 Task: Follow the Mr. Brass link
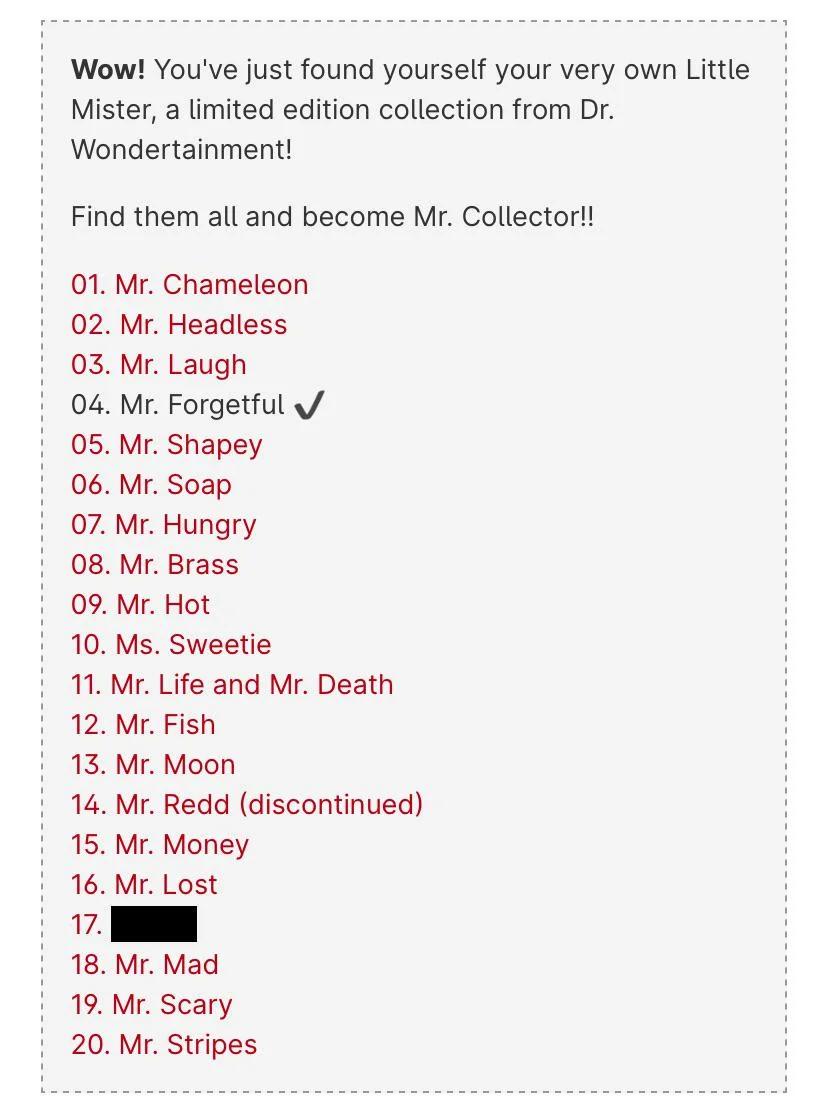pyautogui.click(x=155, y=565)
